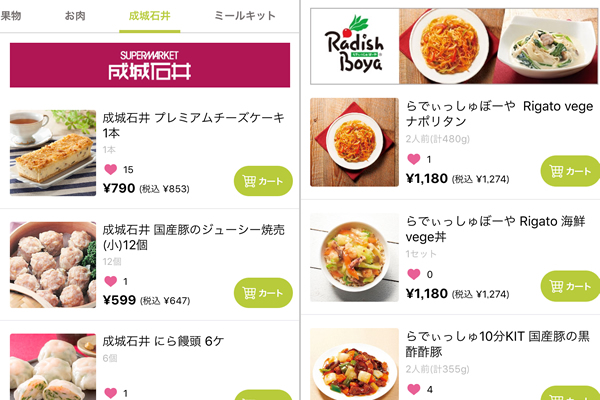Screen dimensions: 600x400
Task: Like the Rigato 海鮮vege丼 item
Action: (x=414, y=274)
